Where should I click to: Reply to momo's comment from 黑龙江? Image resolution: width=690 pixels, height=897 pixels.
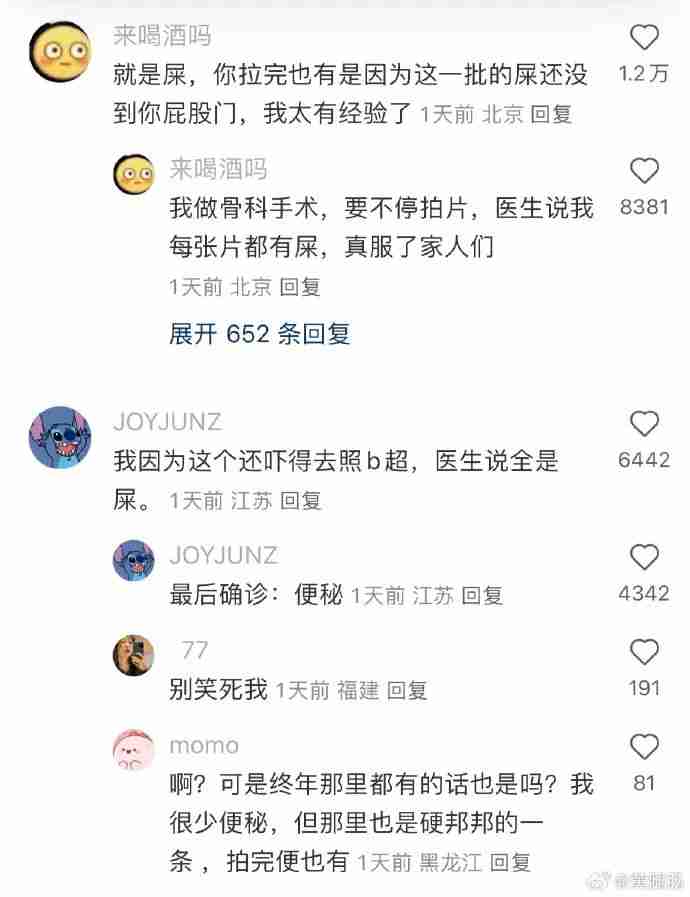510,861
